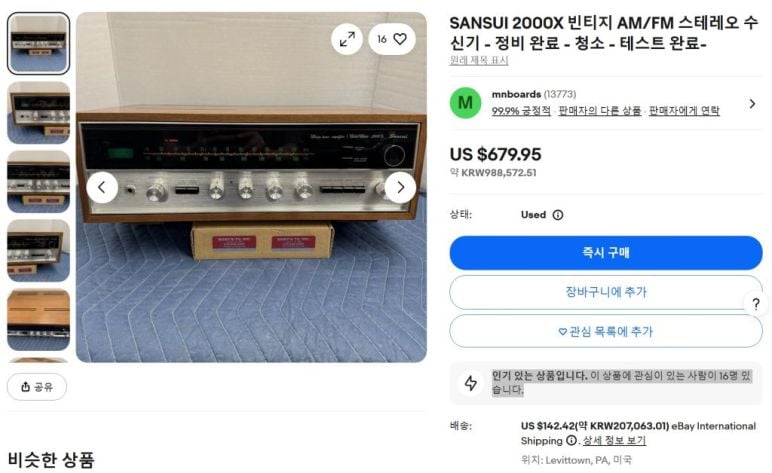Image resolution: width=772 pixels, height=473 pixels.
Task: Tap the 즉시 구매 button
Action: coord(605,253)
